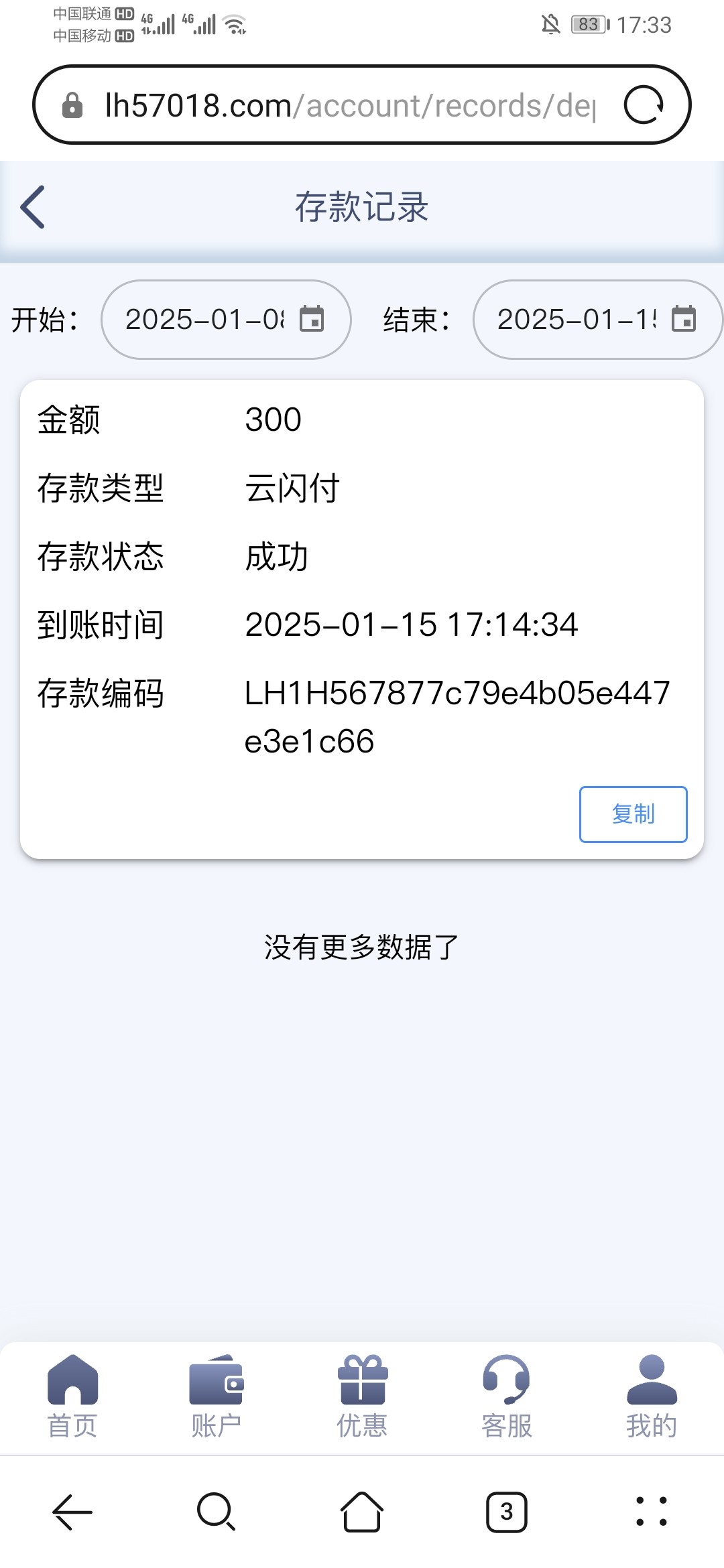Viewport: 724px width, 1568px height.
Task: Open the browser tab switcher showing 3
Action: 507,1512
